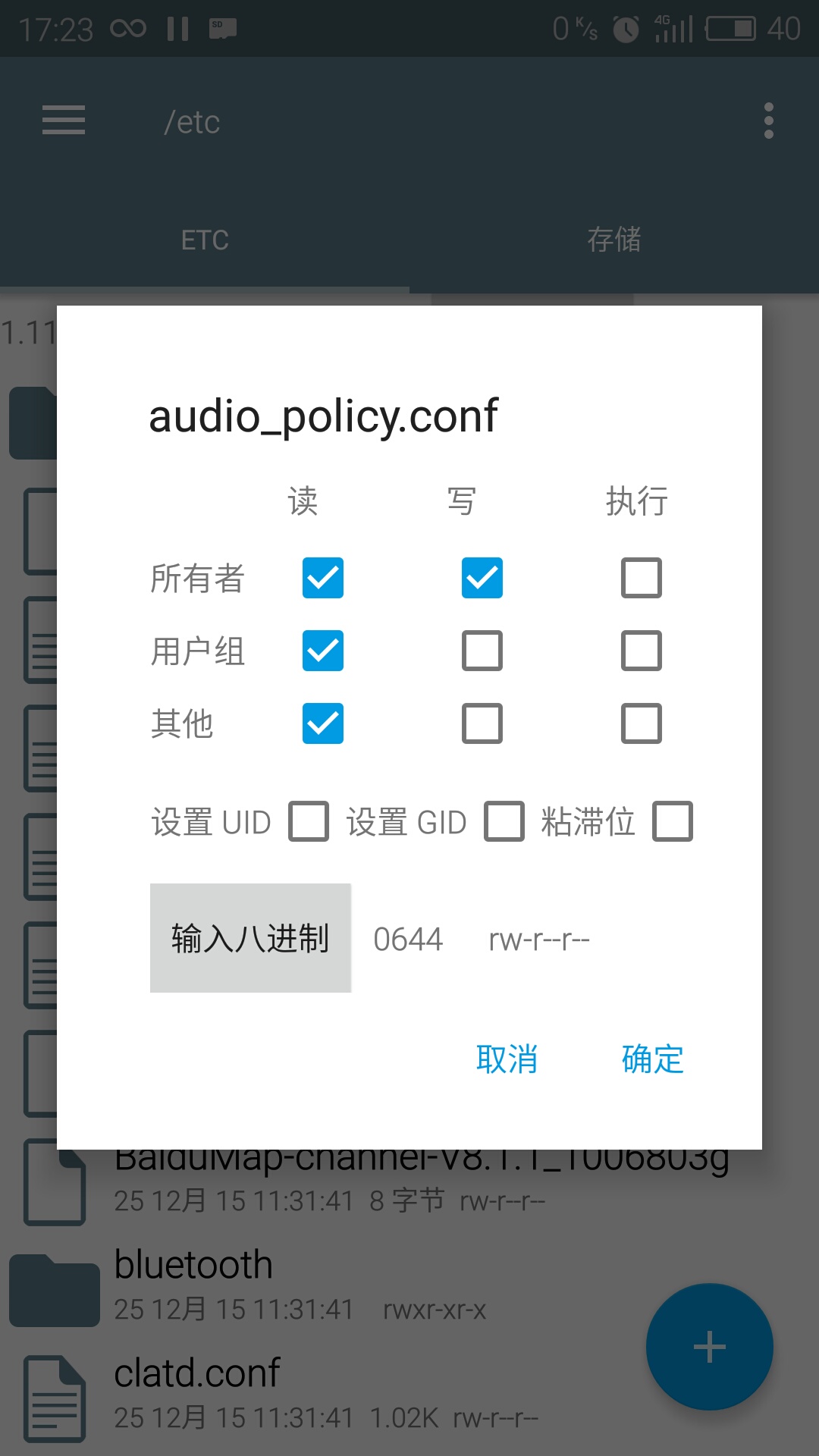Viewport: 819px width, 1456px height.
Task: Uncheck owner (所有者) read permission
Action: coord(323,578)
